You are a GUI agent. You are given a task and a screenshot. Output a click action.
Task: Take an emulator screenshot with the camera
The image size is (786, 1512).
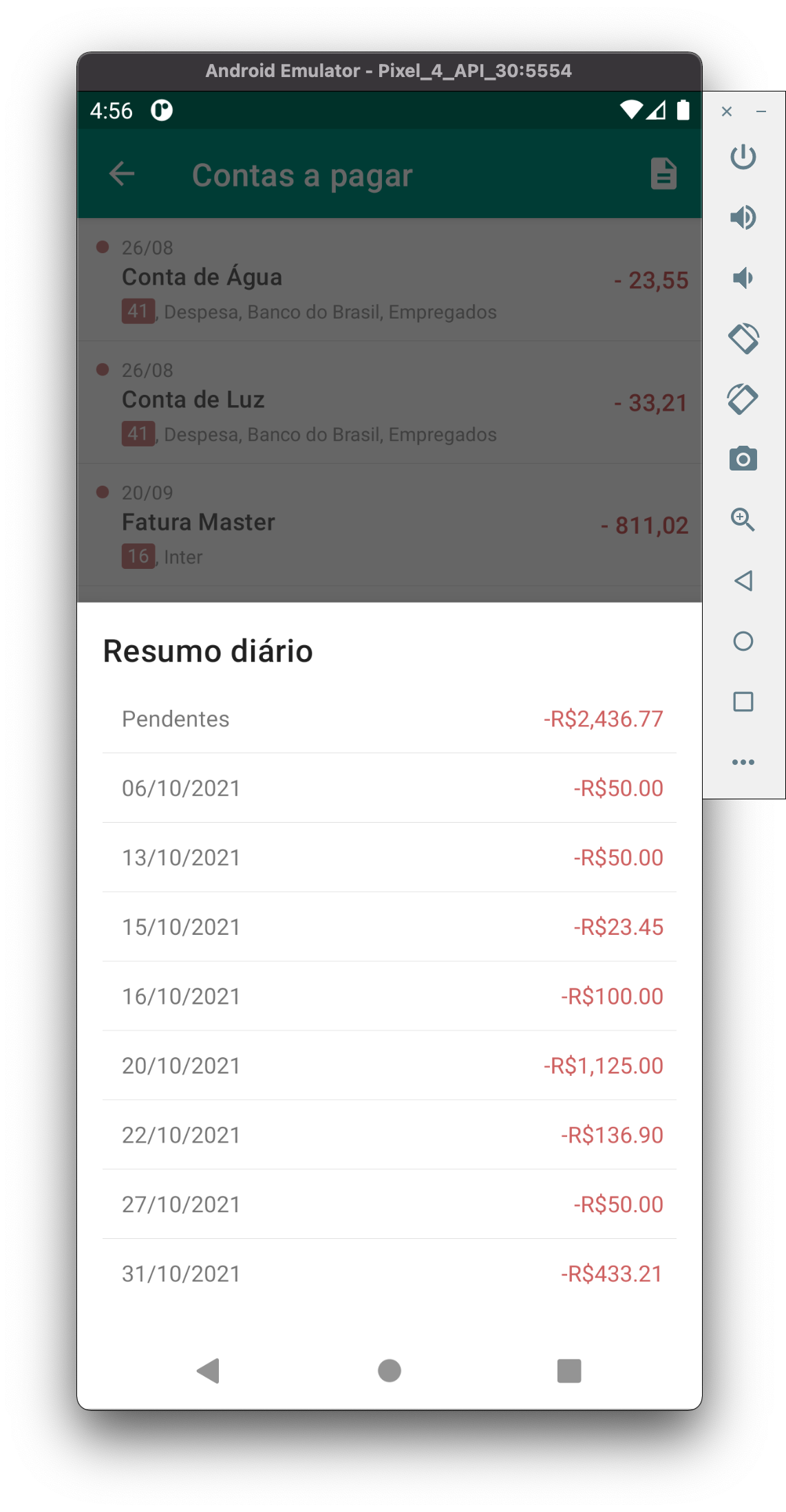point(743,459)
